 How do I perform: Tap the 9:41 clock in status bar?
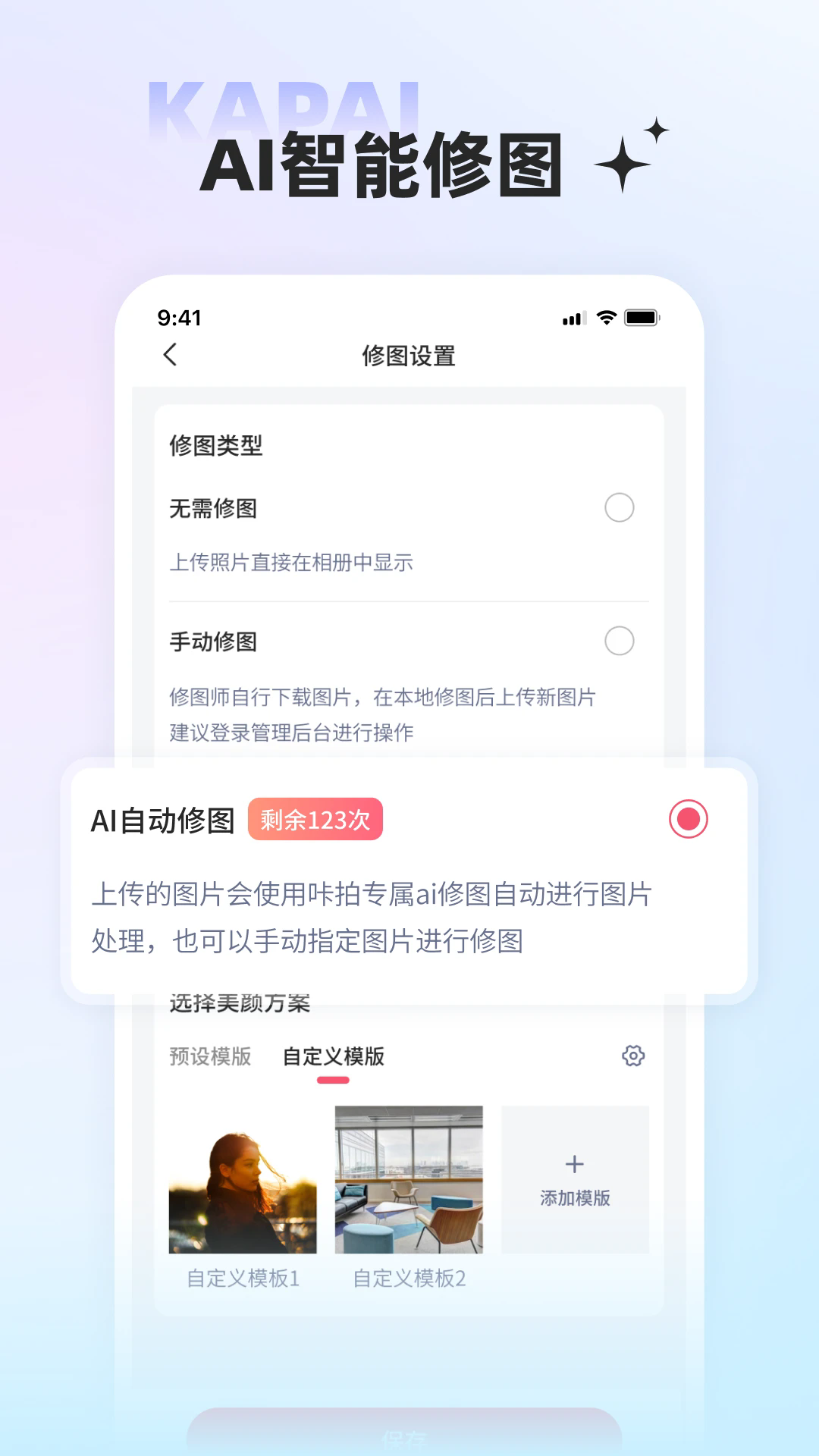(180, 318)
